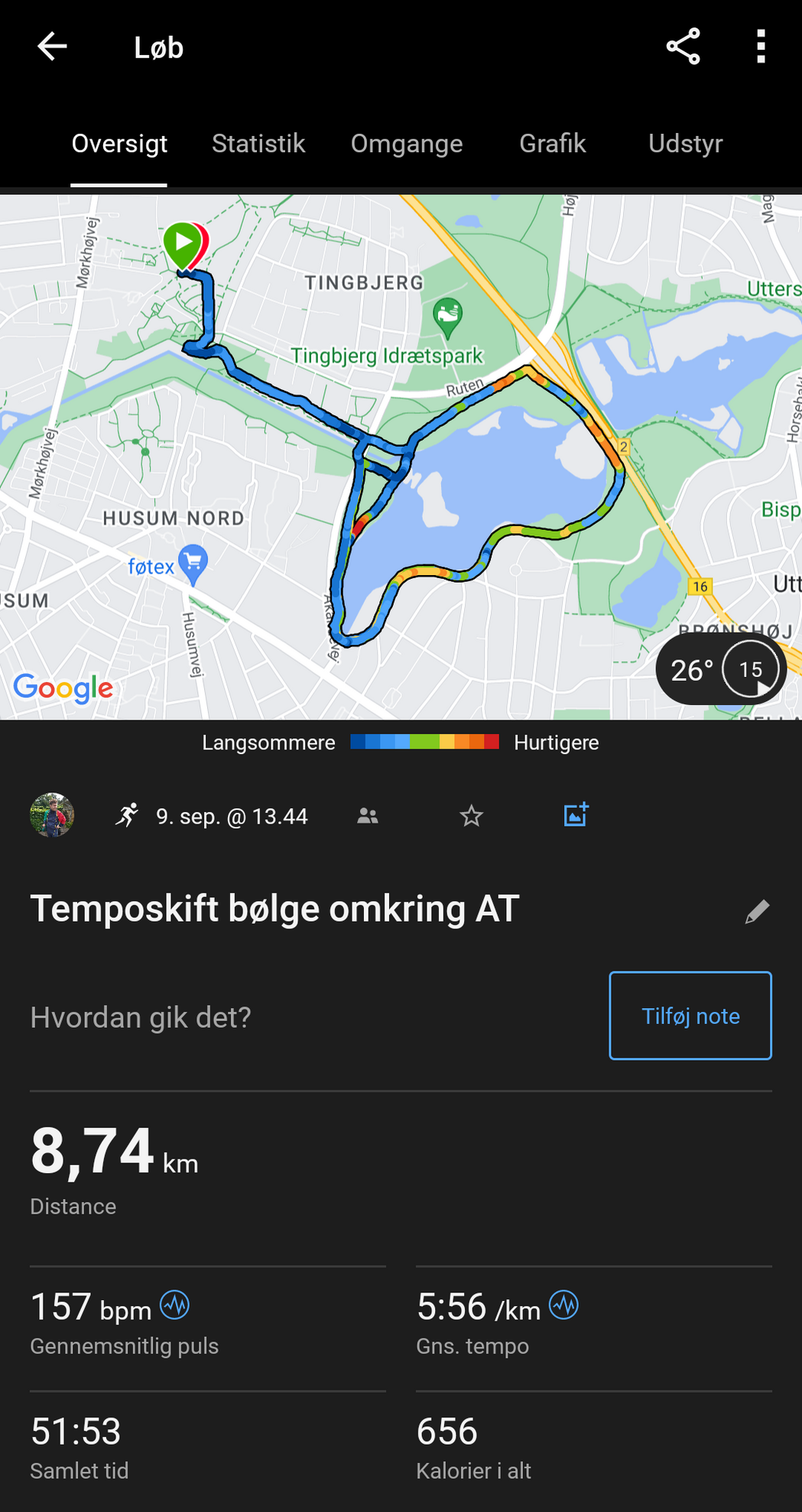This screenshot has height=1512, width=802.
Task: Open the Grafik tab
Action: [x=552, y=144]
